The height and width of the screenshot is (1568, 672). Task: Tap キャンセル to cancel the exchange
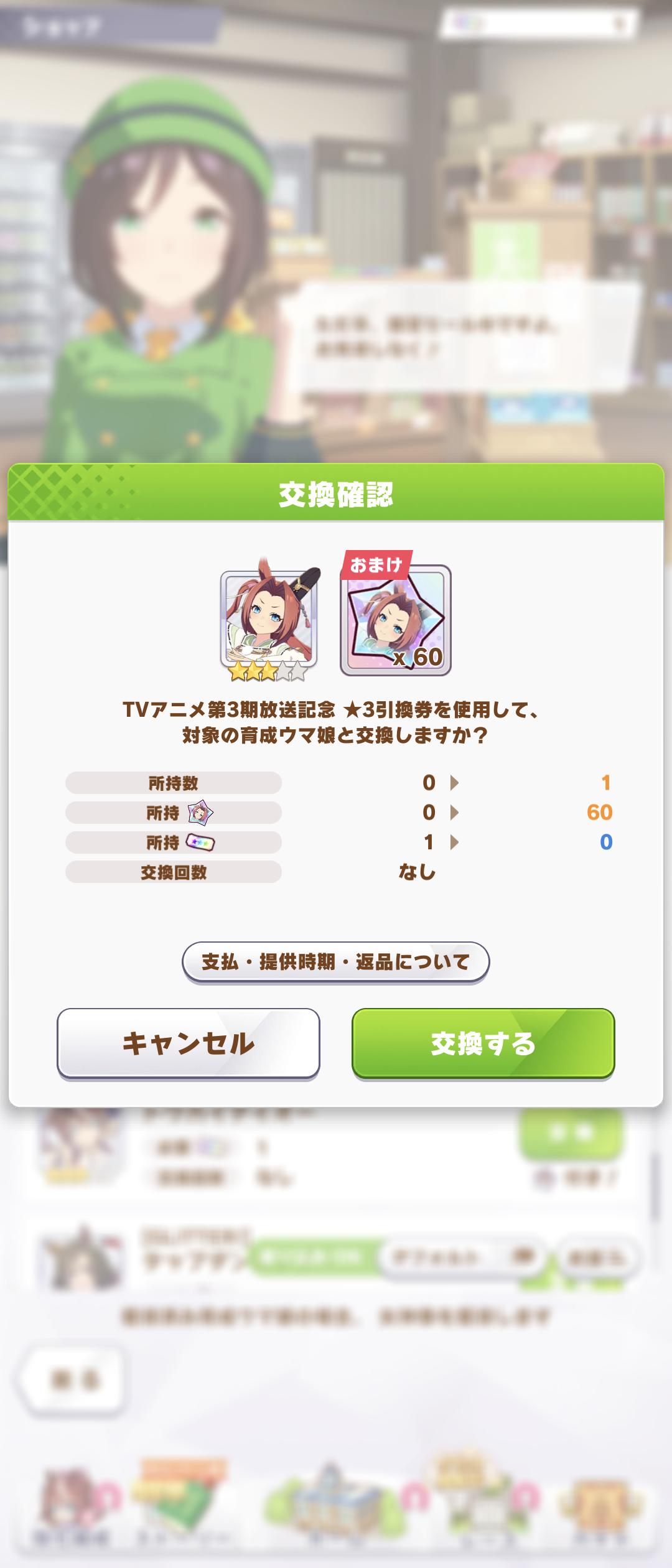(188, 1043)
